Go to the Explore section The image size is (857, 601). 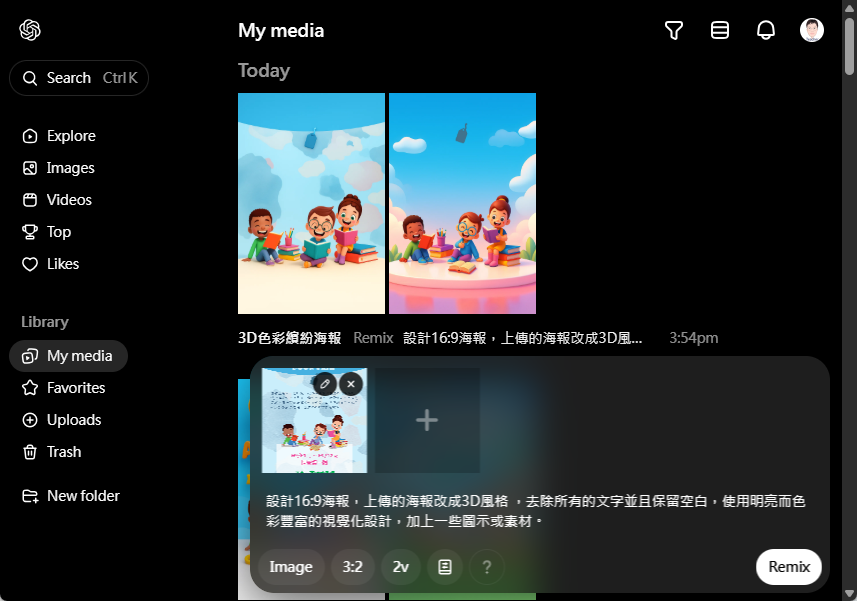coord(70,136)
